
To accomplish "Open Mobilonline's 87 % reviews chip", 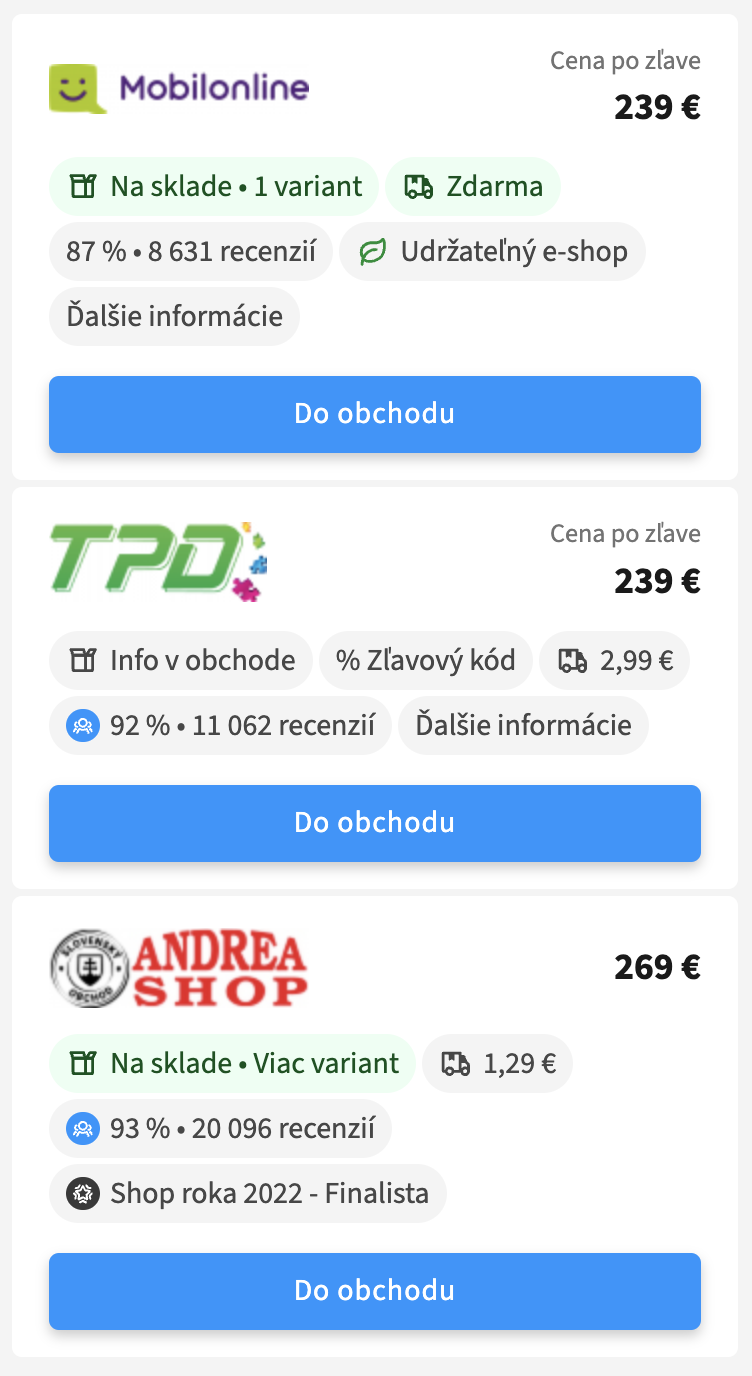I will click(191, 252).
